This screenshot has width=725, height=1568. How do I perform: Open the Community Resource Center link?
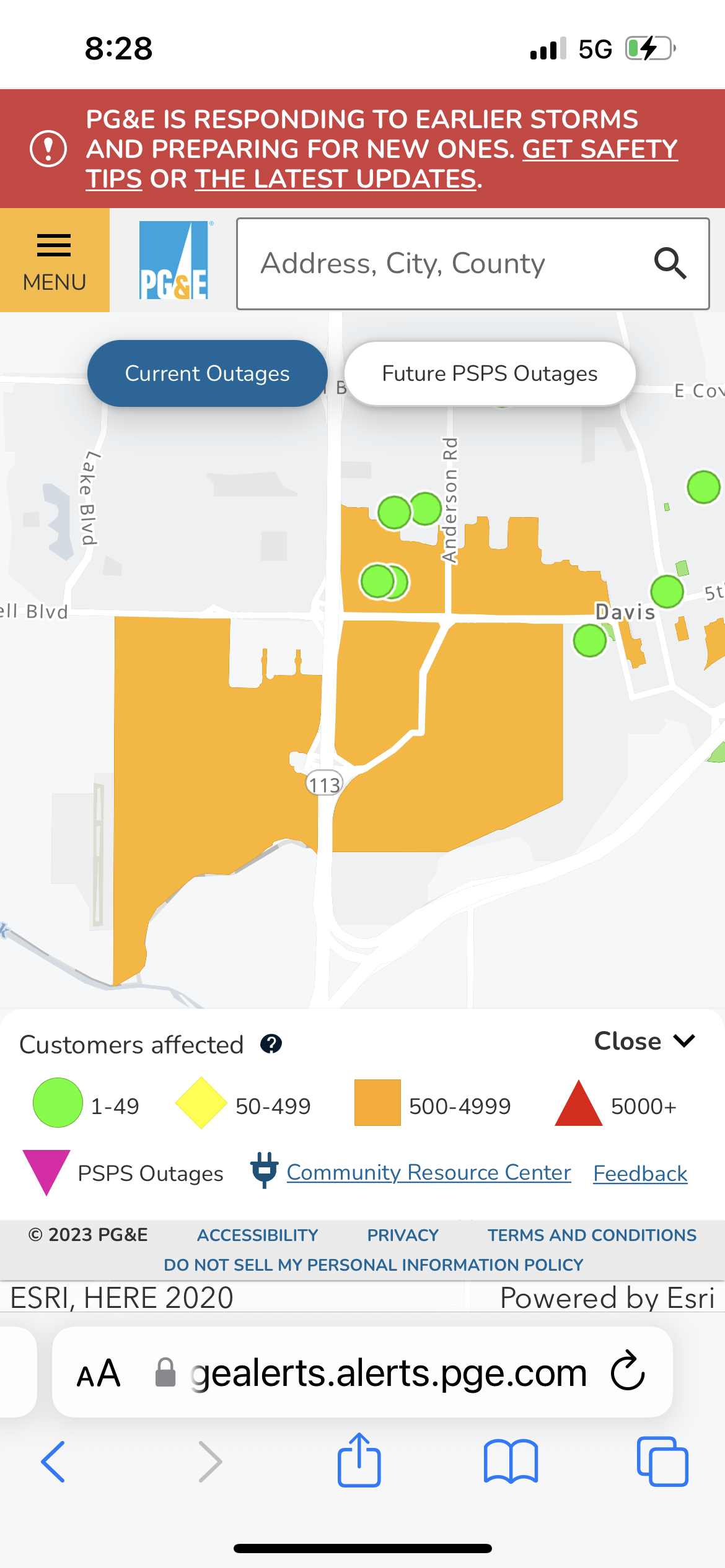point(428,1172)
